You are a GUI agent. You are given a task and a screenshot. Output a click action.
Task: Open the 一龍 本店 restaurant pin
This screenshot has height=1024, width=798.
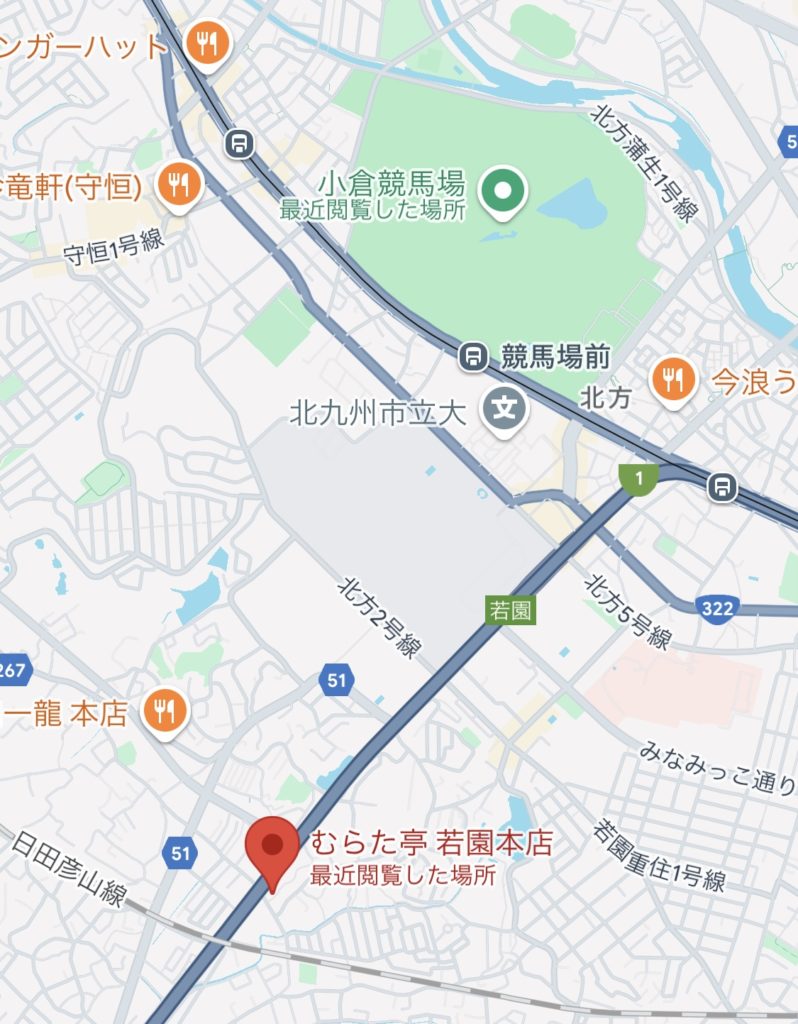pyautogui.click(x=165, y=711)
